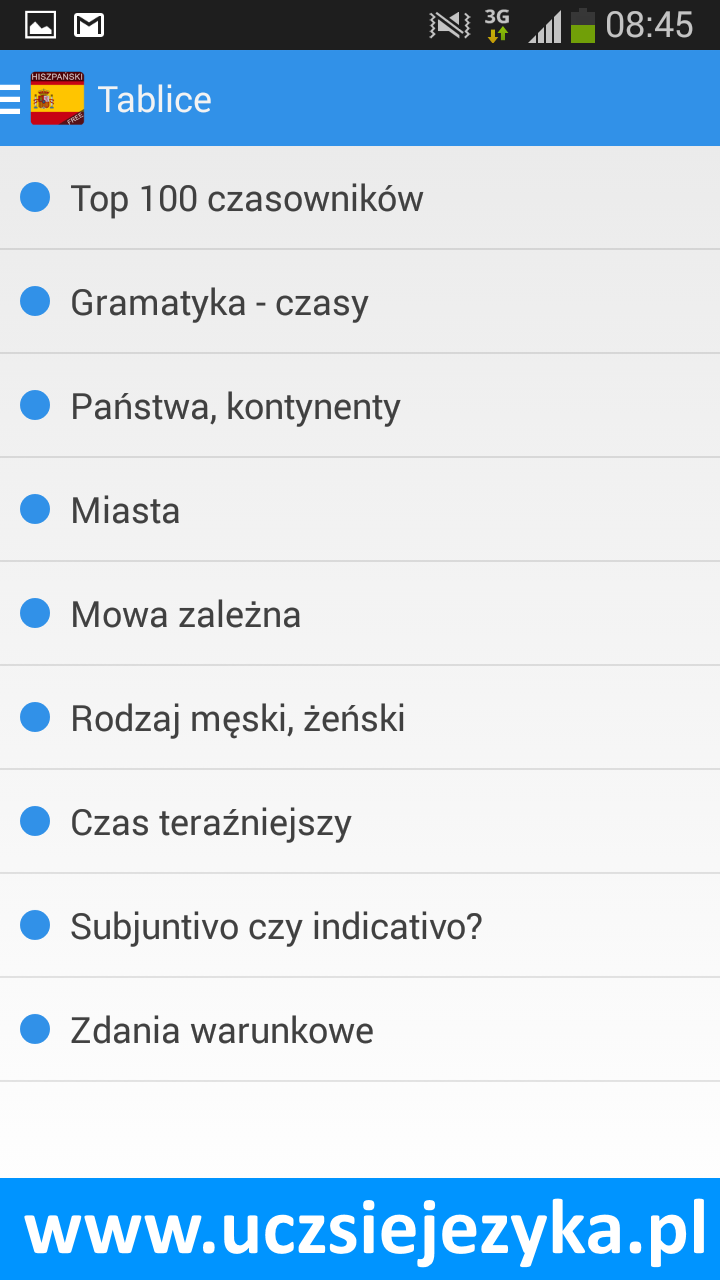Open the www.uczsiejezyka.pl banner
Viewport: 720px width, 1280px height.
click(360, 1229)
